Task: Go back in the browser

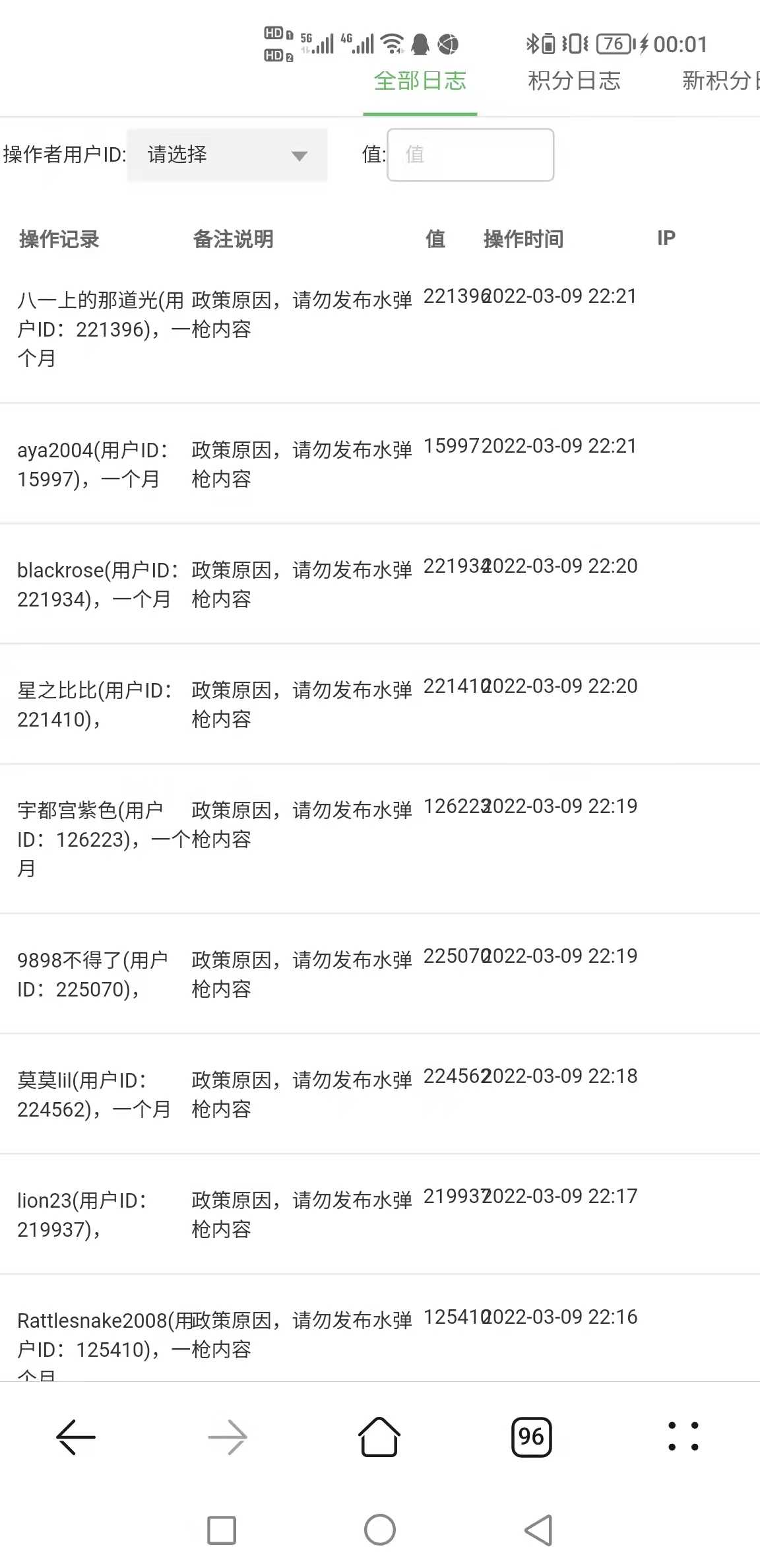Action: tap(76, 1437)
